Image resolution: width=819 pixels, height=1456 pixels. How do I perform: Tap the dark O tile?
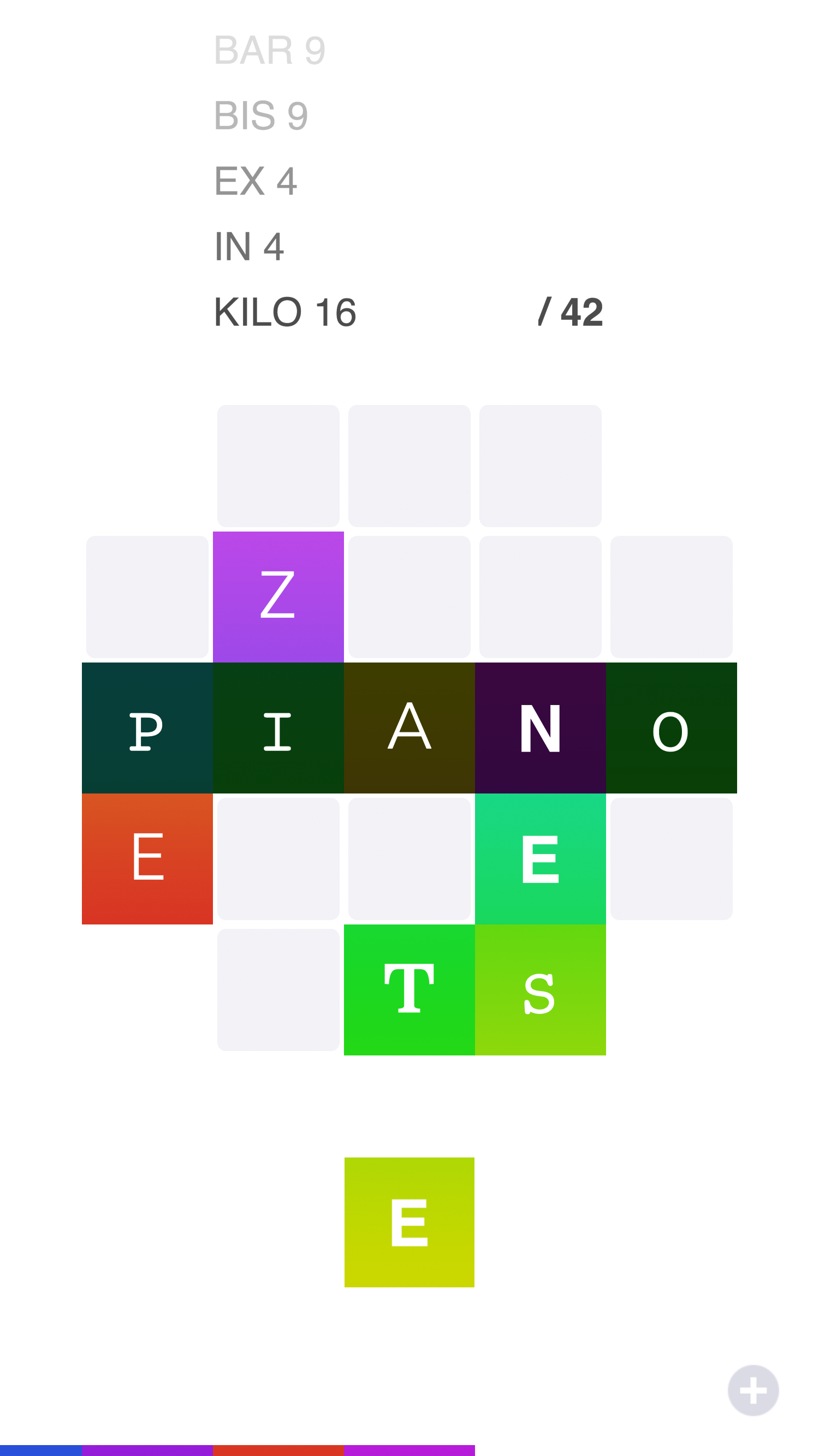[671, 727]
